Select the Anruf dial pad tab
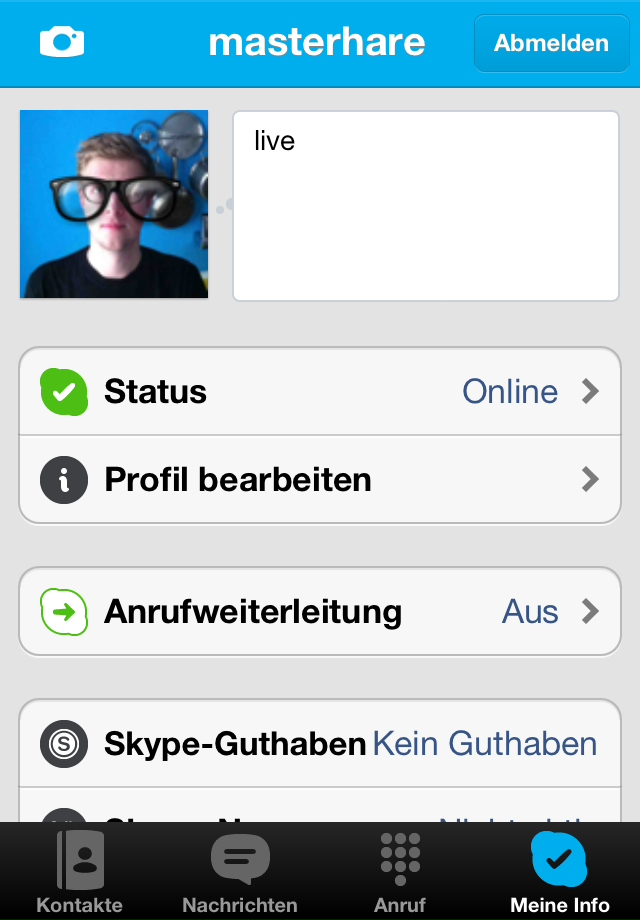 pos(400,872)
